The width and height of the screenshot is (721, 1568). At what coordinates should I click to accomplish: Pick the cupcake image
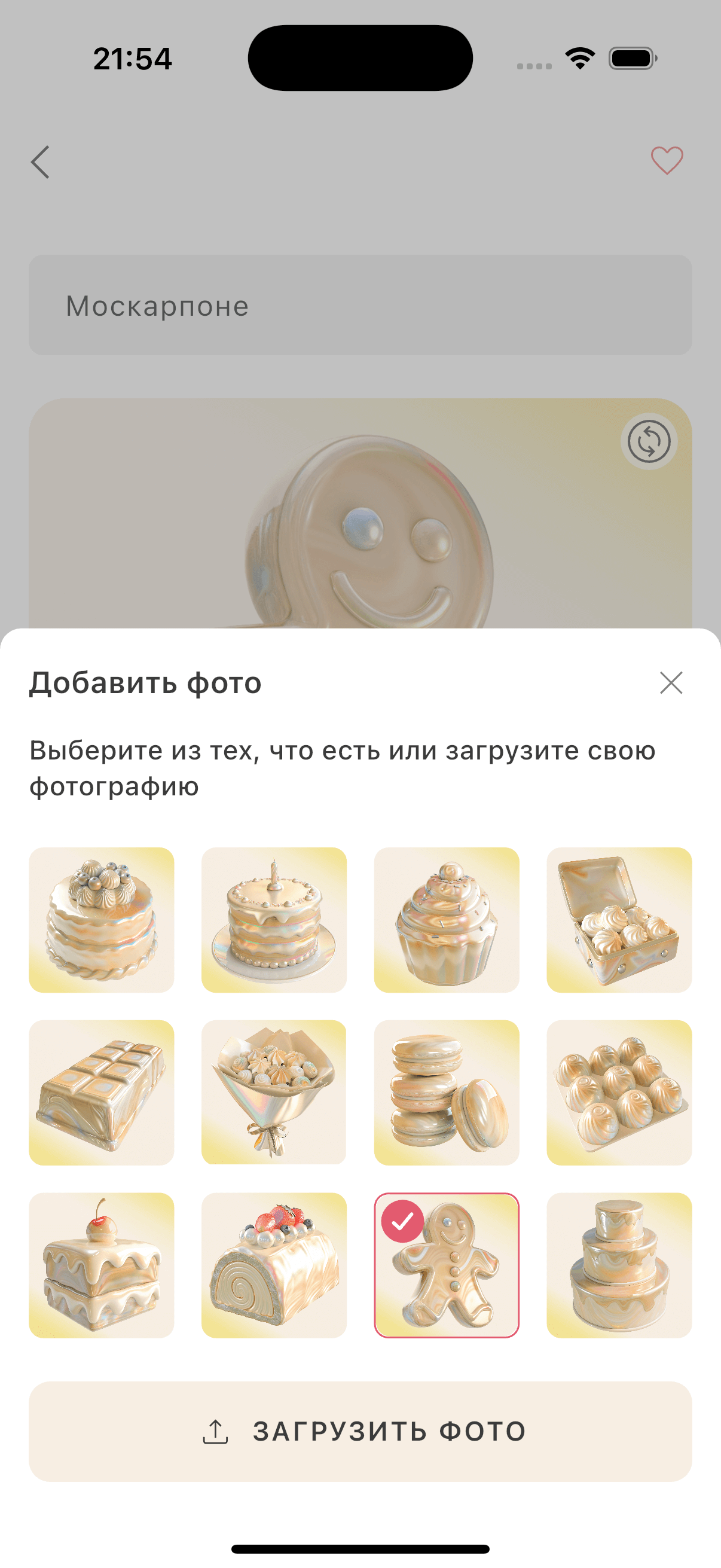(x=447, y=920)
